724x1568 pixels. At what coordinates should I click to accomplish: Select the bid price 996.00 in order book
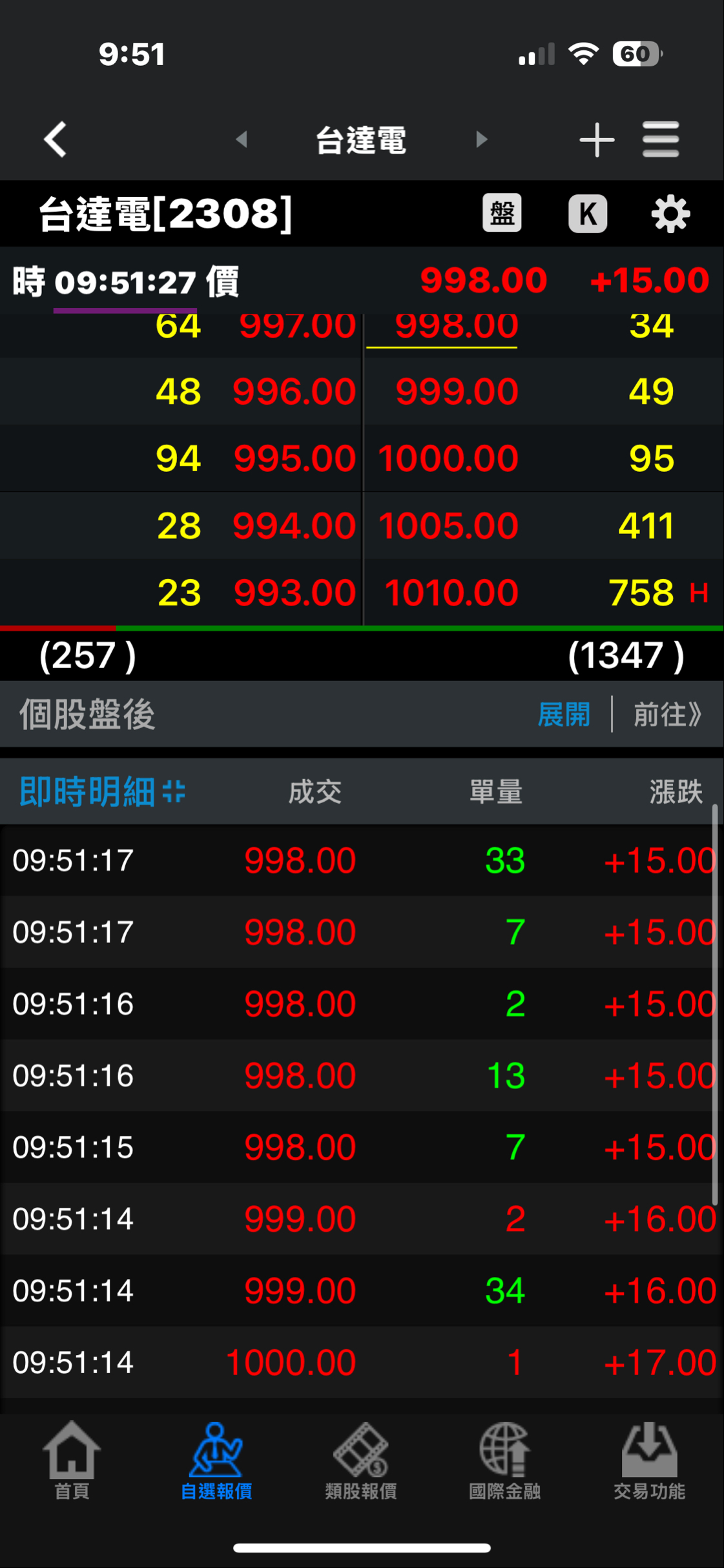pos(295,391)
